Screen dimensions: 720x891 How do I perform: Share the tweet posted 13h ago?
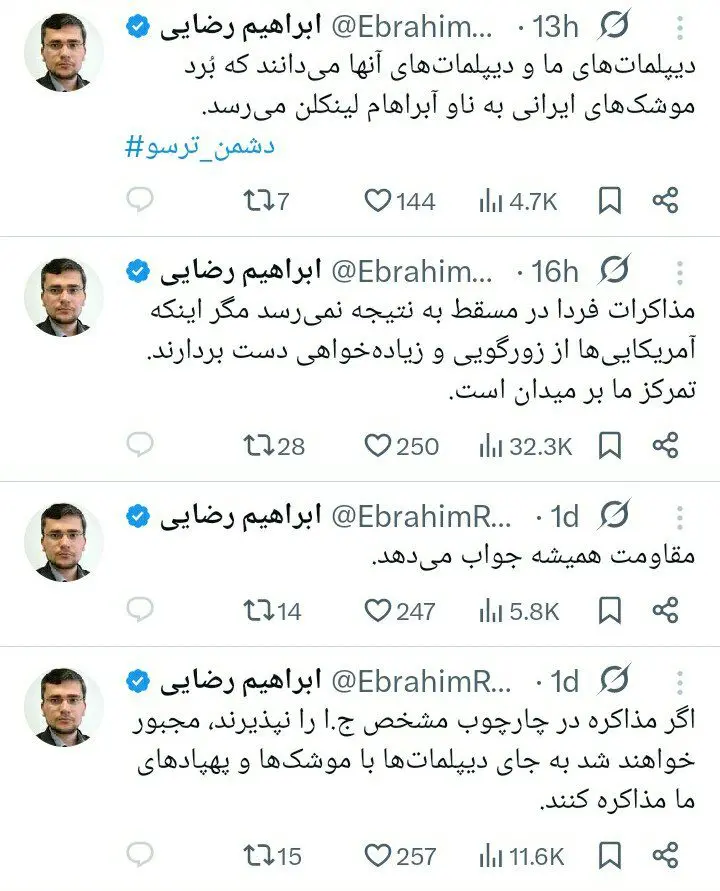coord(666,201)
